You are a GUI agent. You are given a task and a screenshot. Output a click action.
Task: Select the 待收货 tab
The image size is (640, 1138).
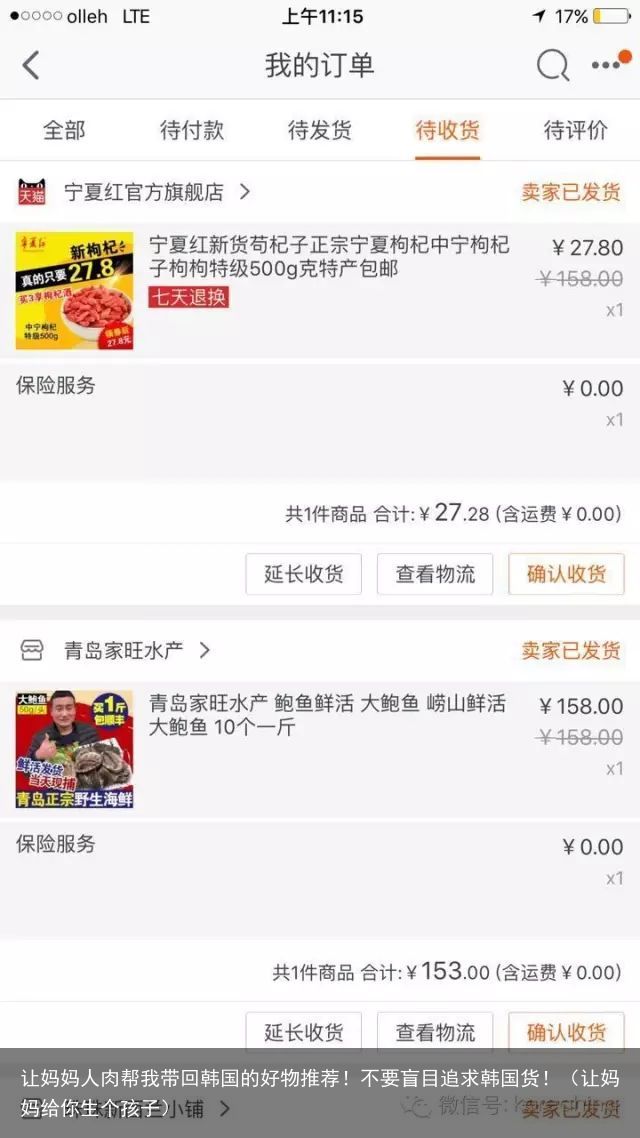click(x=447, y=130)
